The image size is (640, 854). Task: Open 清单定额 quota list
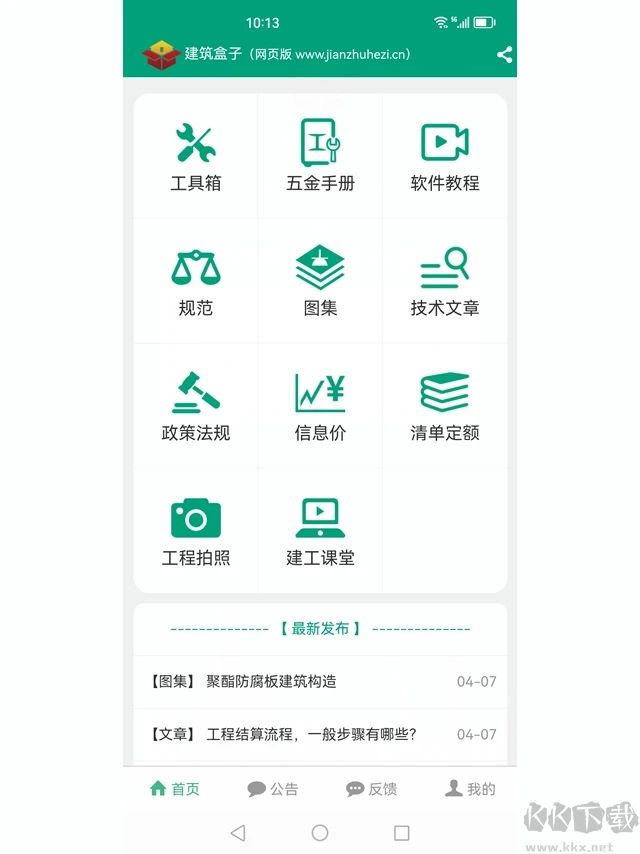pyautogui.click(x=445, y=407)
